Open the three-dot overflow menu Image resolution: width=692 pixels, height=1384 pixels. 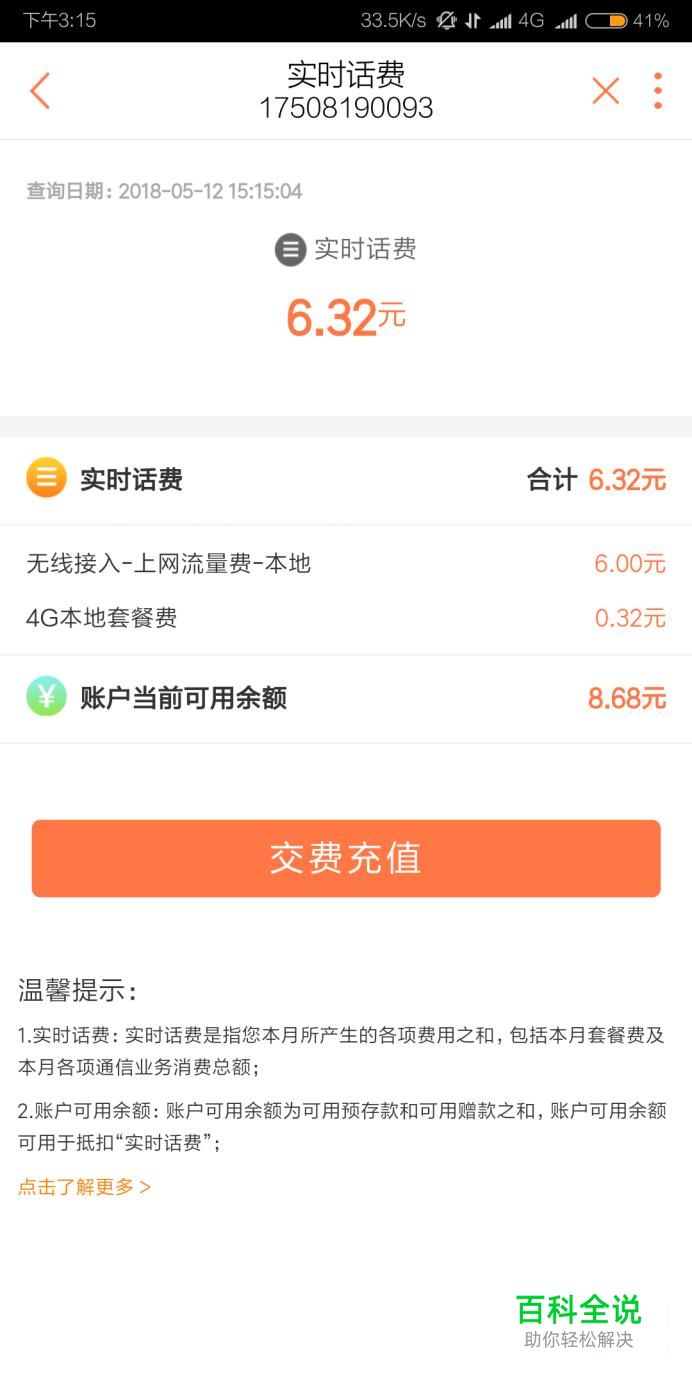click(x=657, y=91)
